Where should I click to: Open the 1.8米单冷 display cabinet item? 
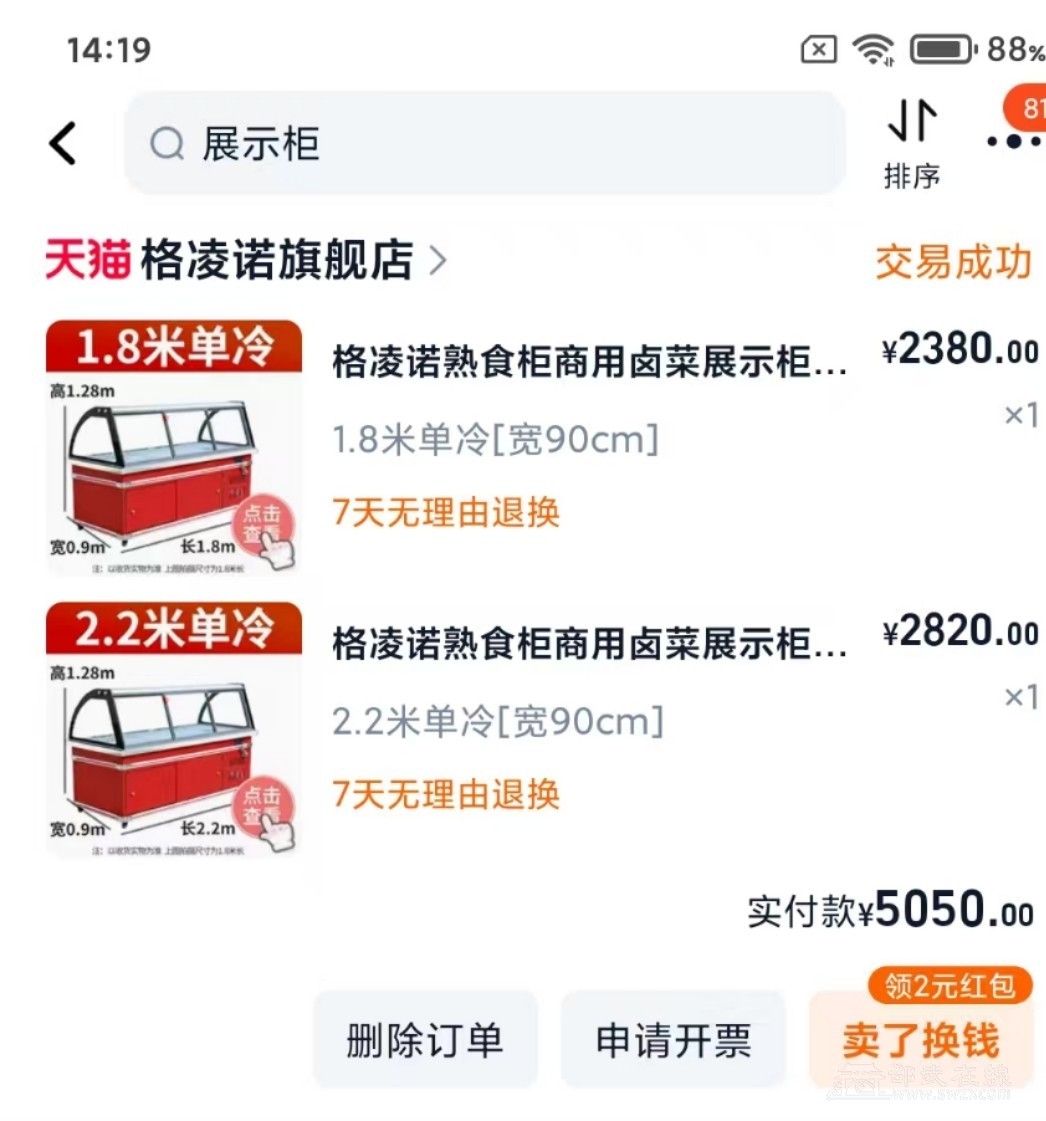588,363
